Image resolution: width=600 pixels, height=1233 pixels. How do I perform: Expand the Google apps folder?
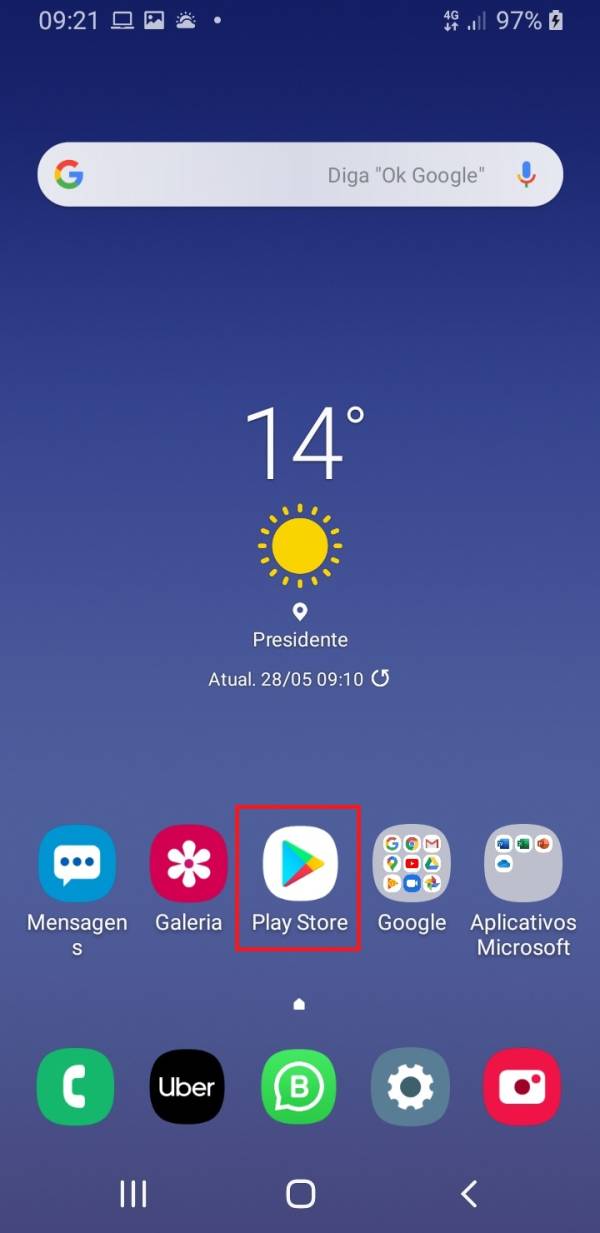(411, 863)
